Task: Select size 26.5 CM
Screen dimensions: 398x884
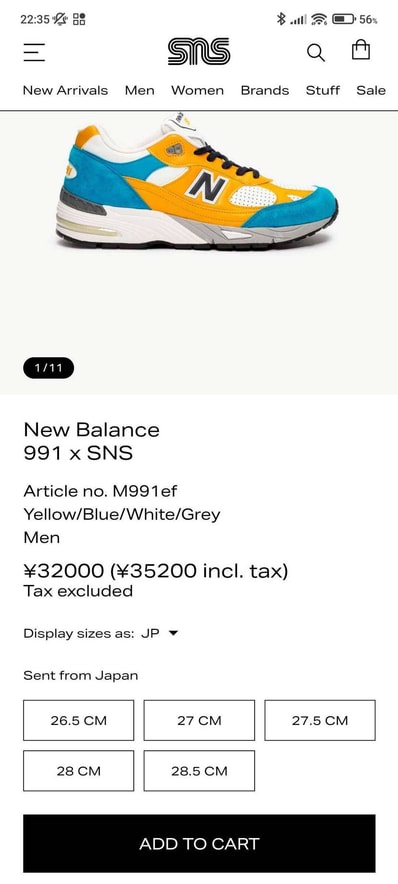Action: pos(78,721)
